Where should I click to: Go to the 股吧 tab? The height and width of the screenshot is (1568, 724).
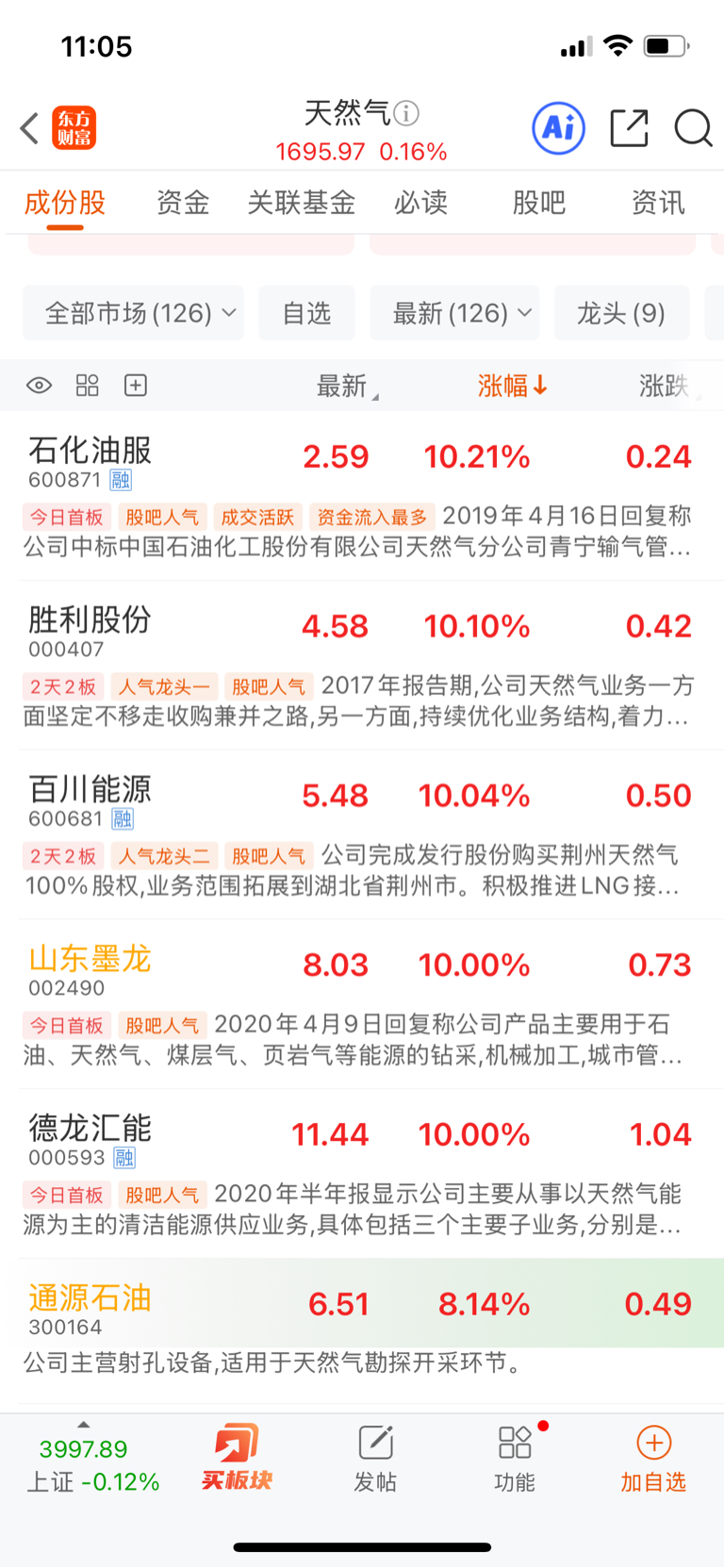(x=538, y=202)
